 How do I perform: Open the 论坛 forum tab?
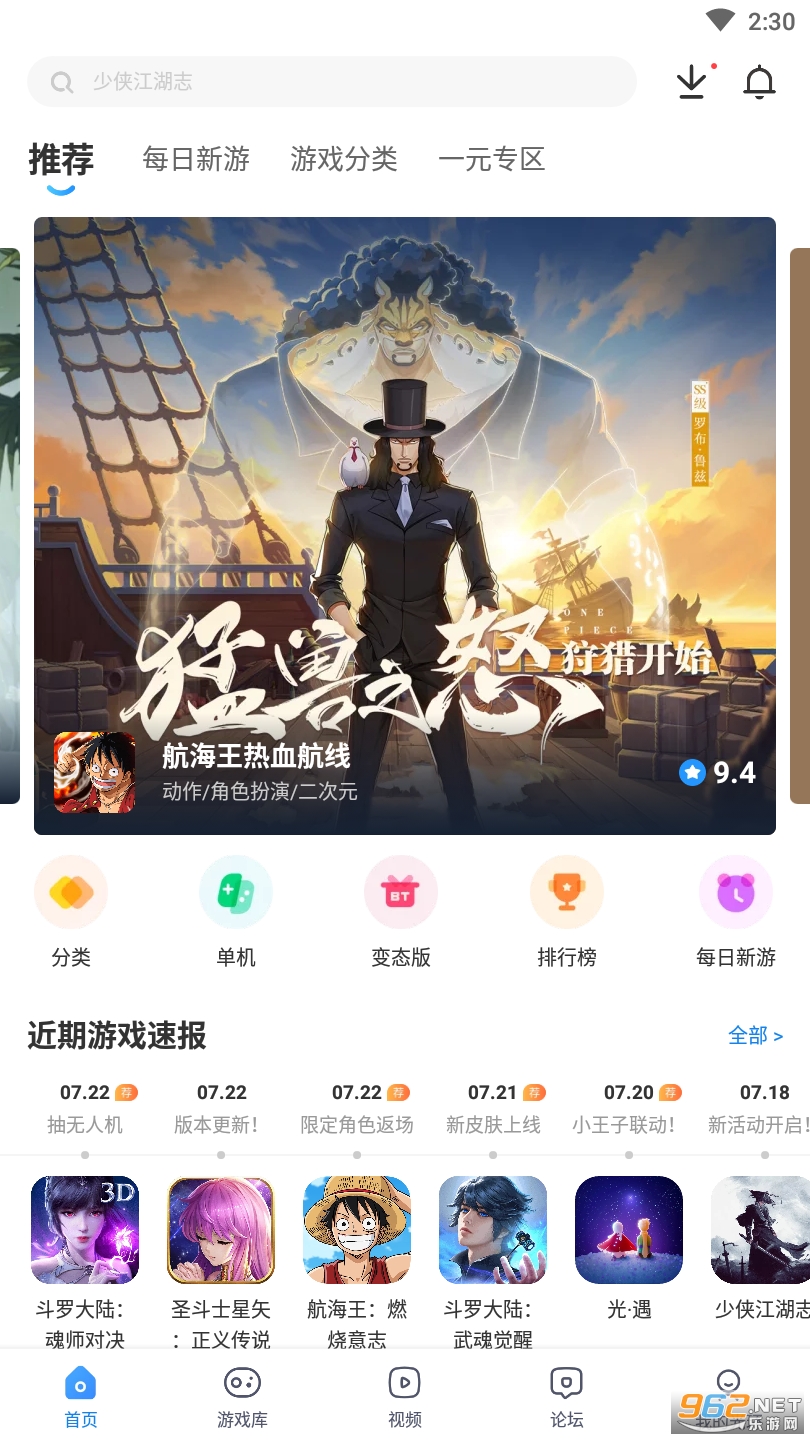[566, 1395]
